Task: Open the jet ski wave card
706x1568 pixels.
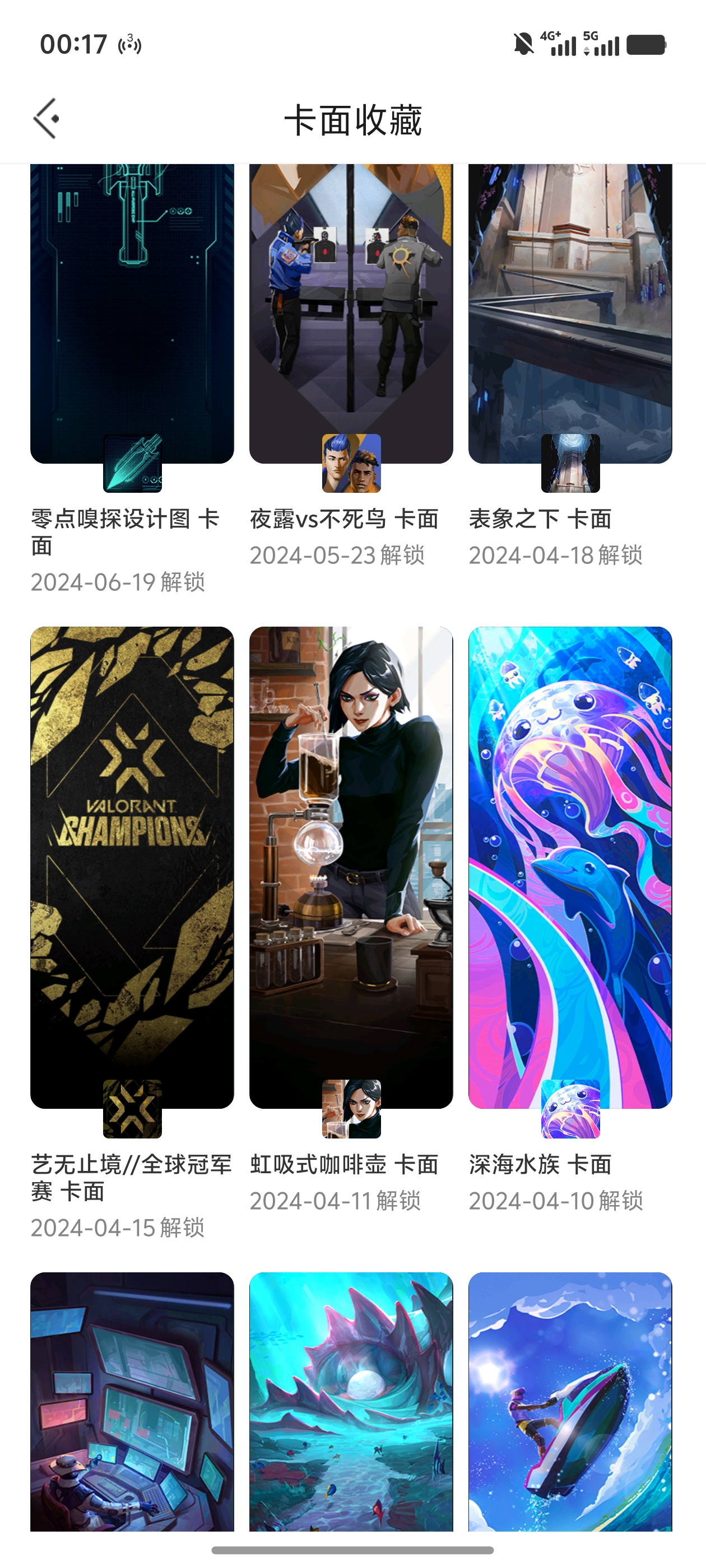Action: pyautogui.click(x=569, y=1400)
